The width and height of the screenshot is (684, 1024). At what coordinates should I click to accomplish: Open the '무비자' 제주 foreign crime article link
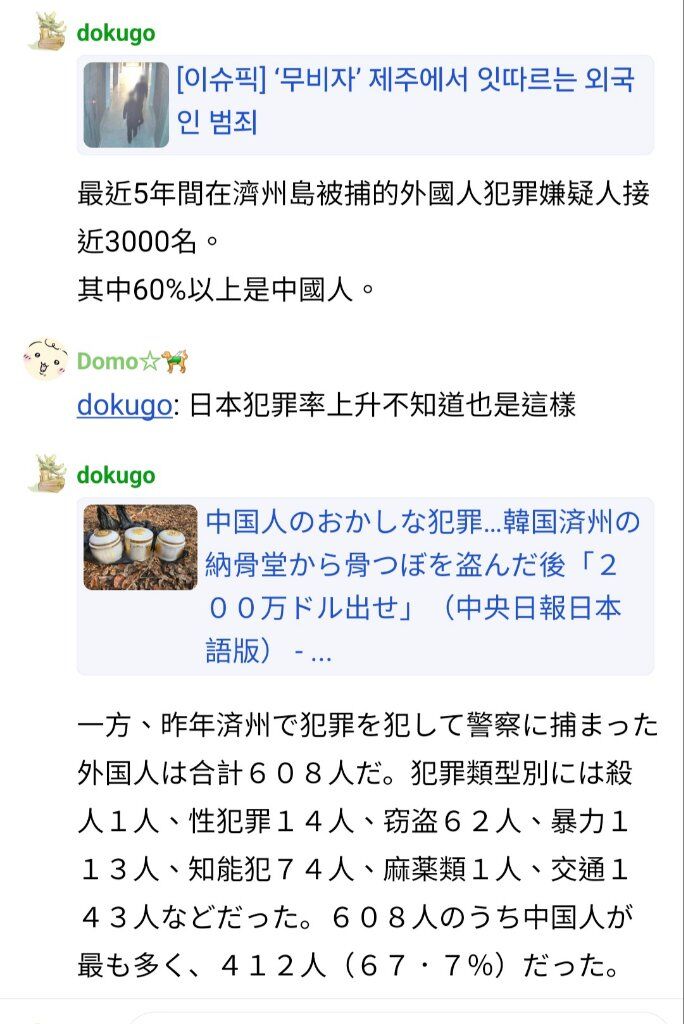405,101
